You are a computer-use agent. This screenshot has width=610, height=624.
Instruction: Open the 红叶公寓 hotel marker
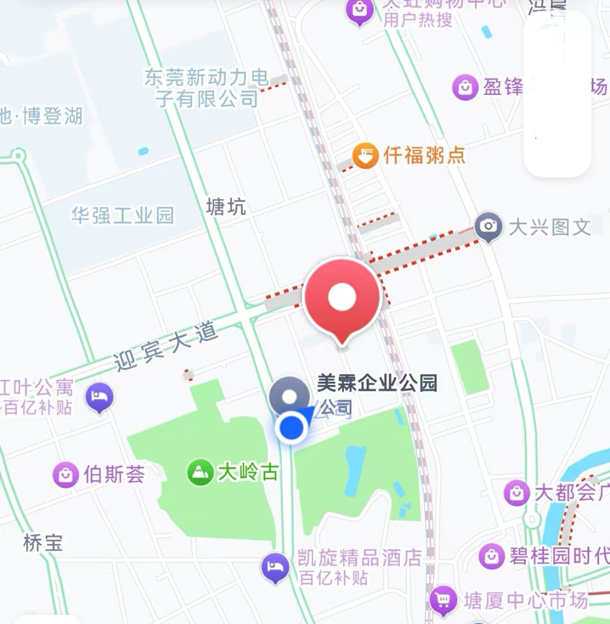point(99,397)
